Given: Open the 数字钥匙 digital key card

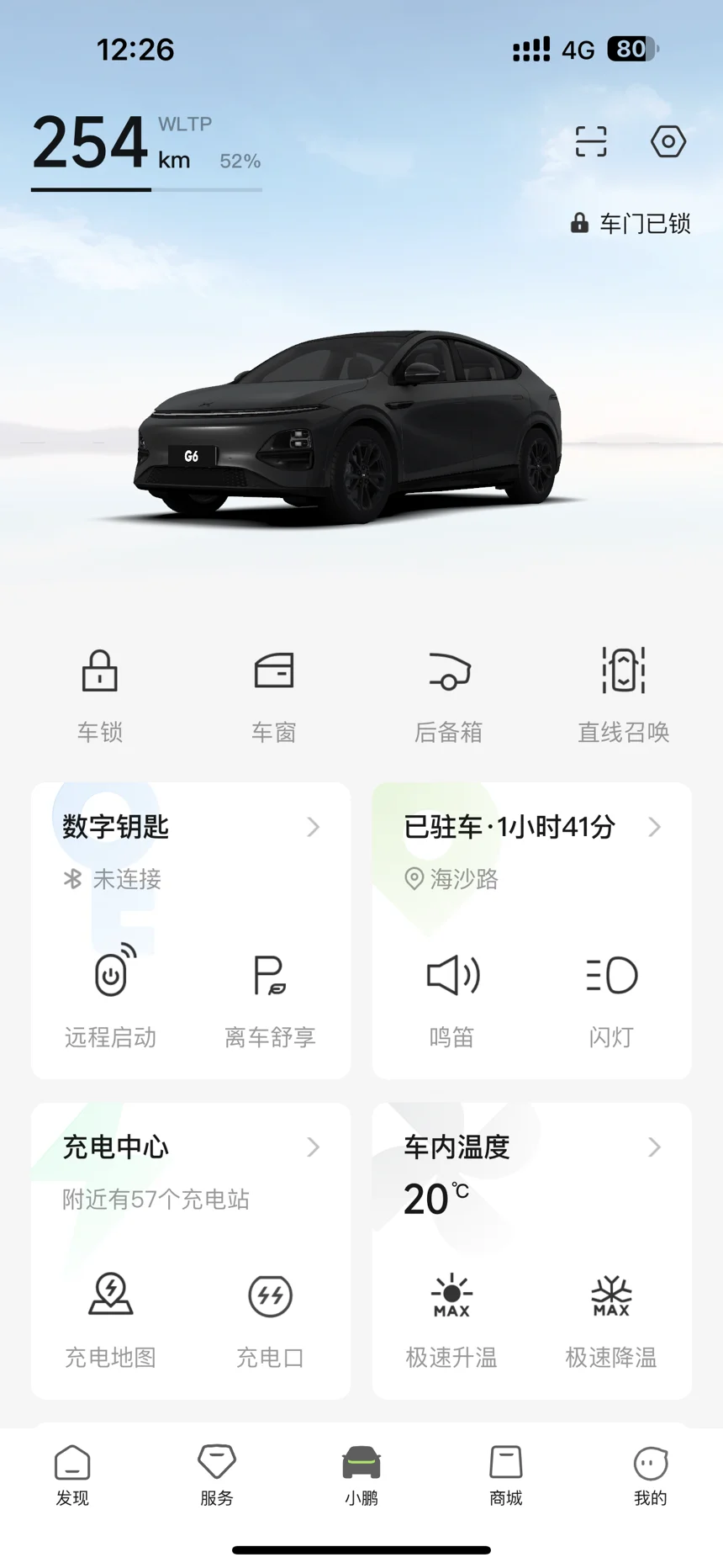Looking at the screenshot, I should tap(190, 828).
